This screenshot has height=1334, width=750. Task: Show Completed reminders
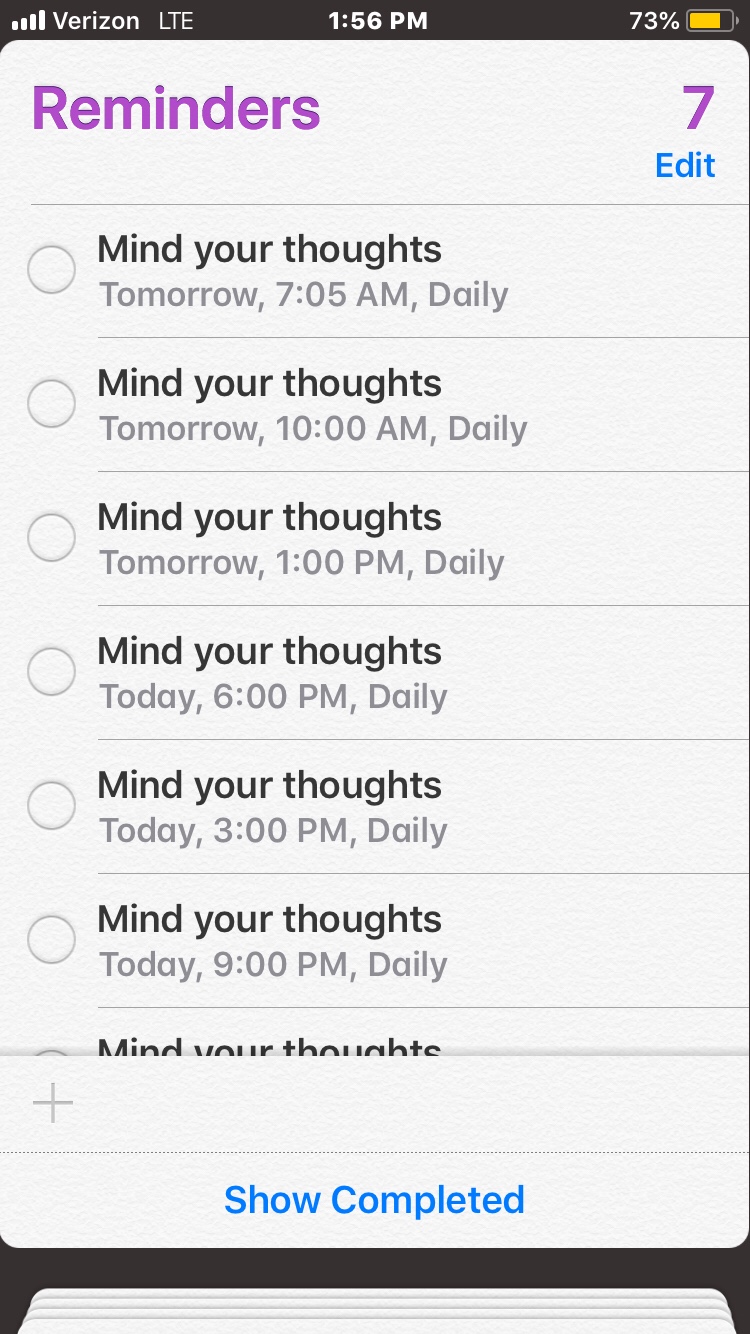pyautogui.click(x=374, y=1200)
